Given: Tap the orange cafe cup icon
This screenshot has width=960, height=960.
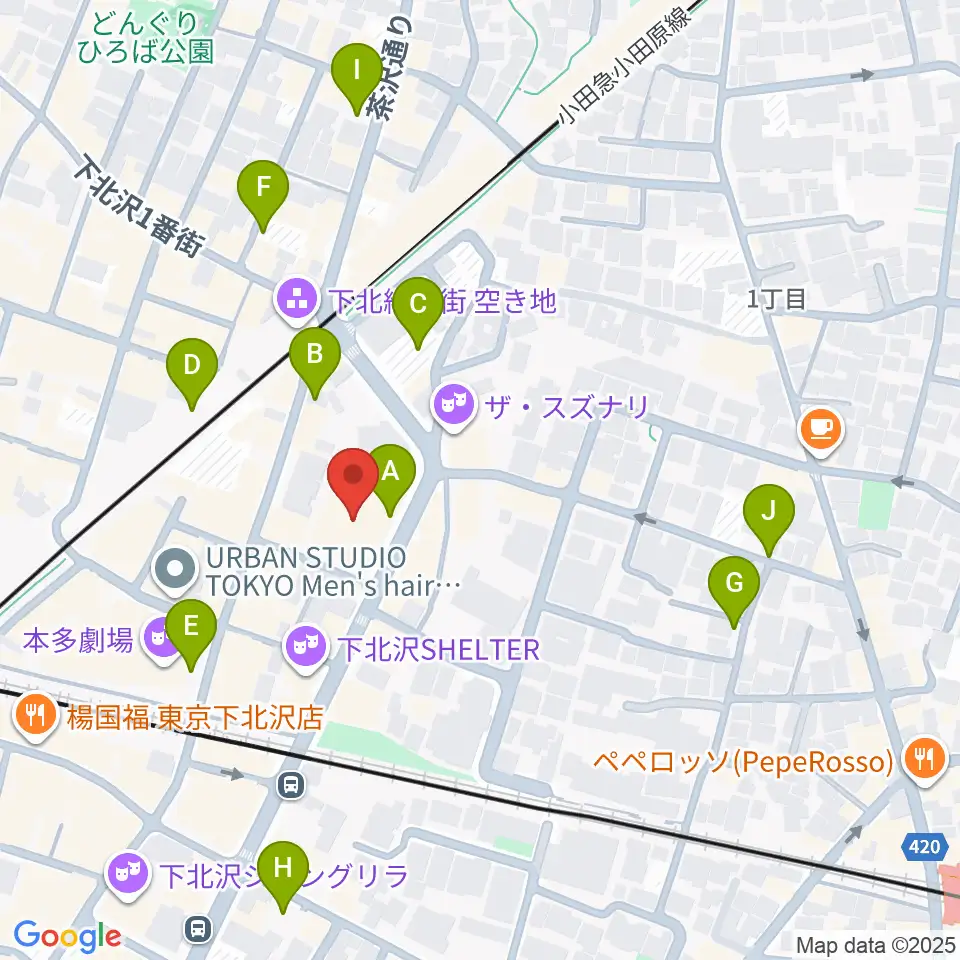Looking at the screenshot, I should point(821,430).
